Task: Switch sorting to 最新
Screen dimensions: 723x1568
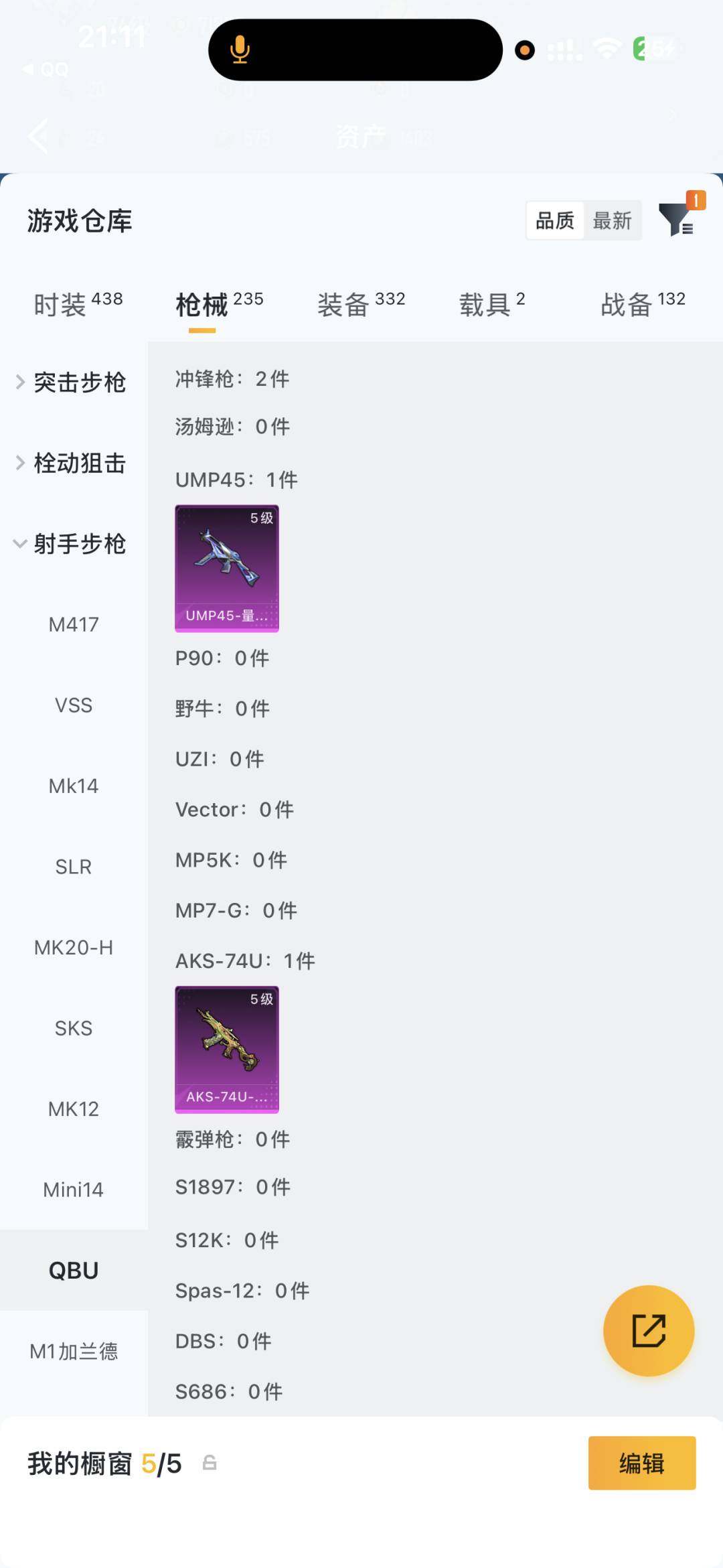Action: click(613, 221)
